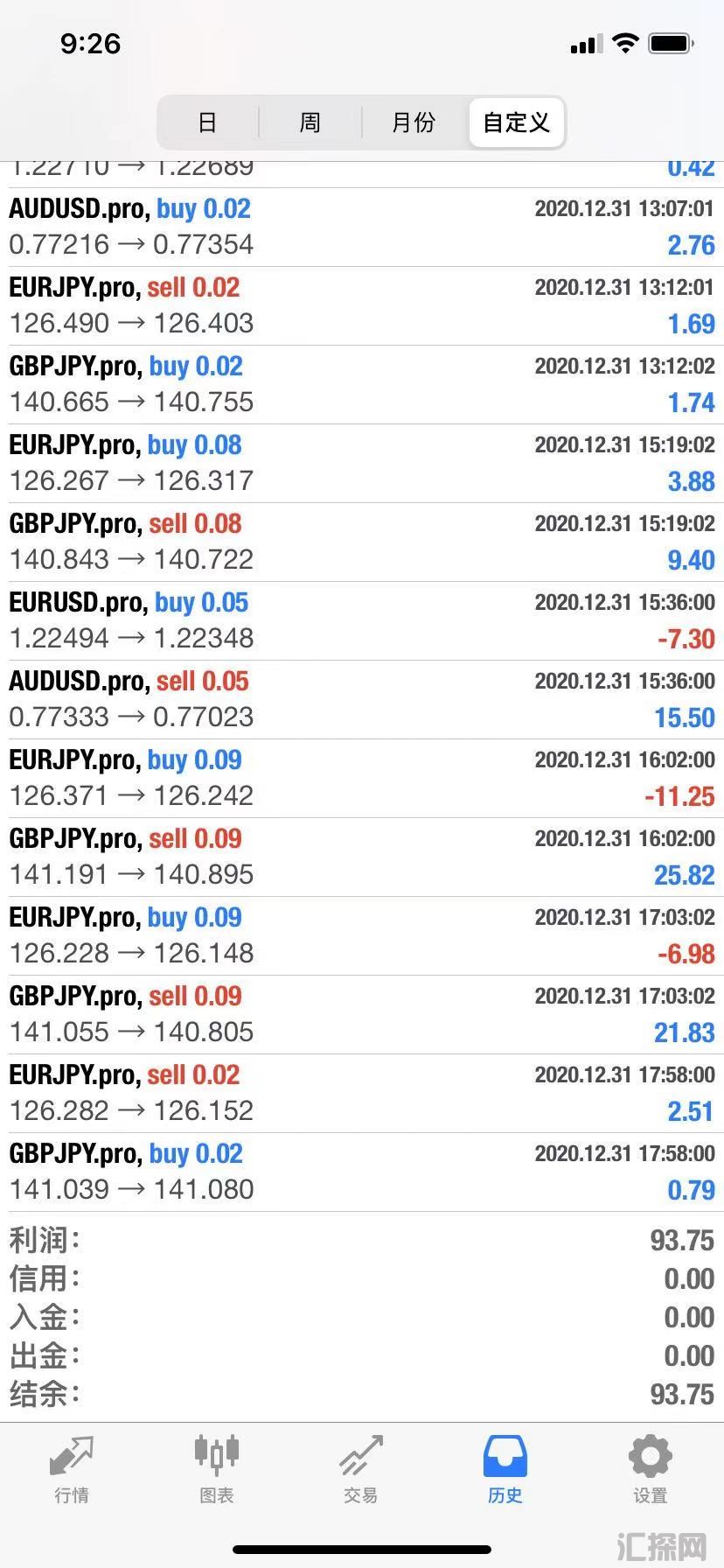Open 设置 settings tab

pos(650,1470)
